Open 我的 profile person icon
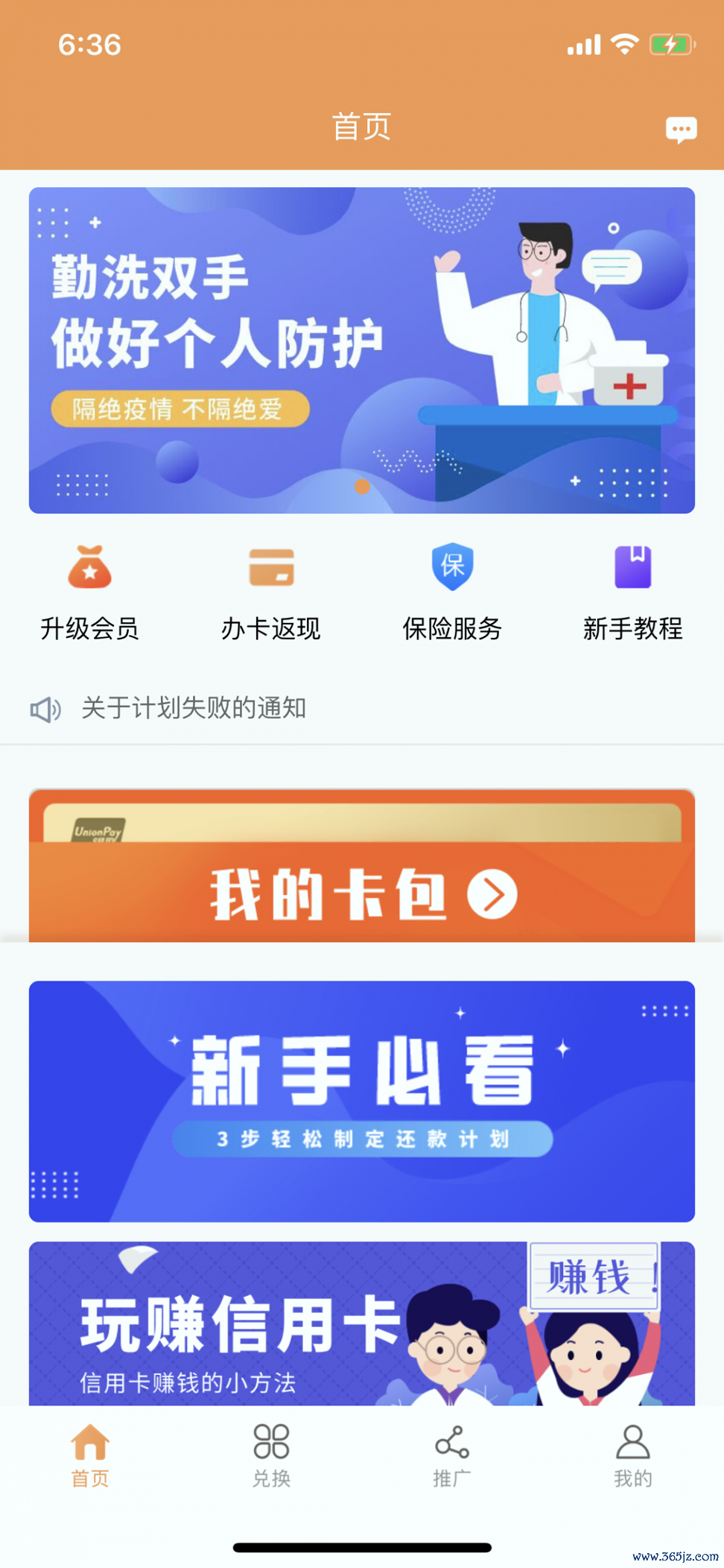Screen dimensions: 724x1568 click(x=633, y=1442)
